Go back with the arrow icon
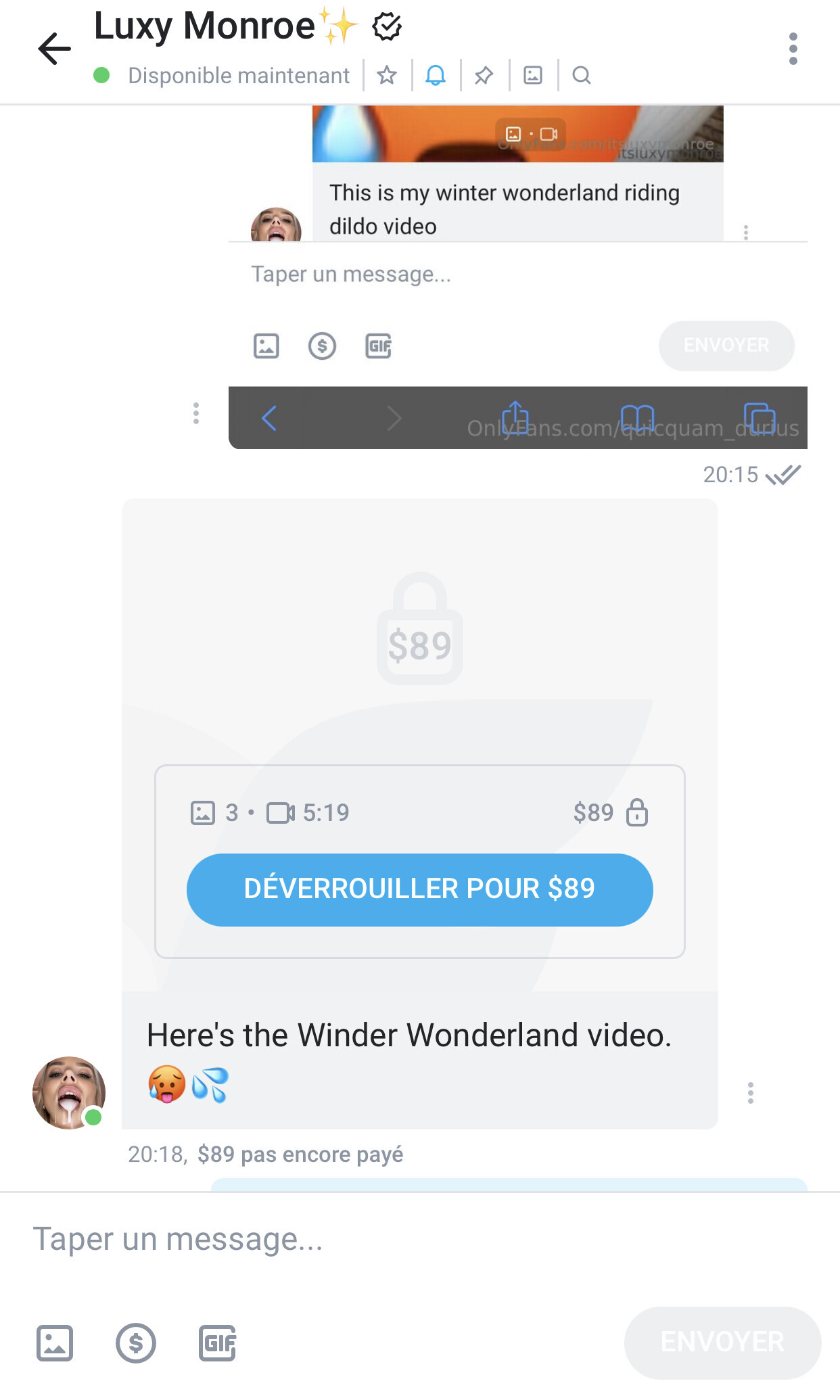This screenshot has height=1400, width=840. [x=54, y=49]
